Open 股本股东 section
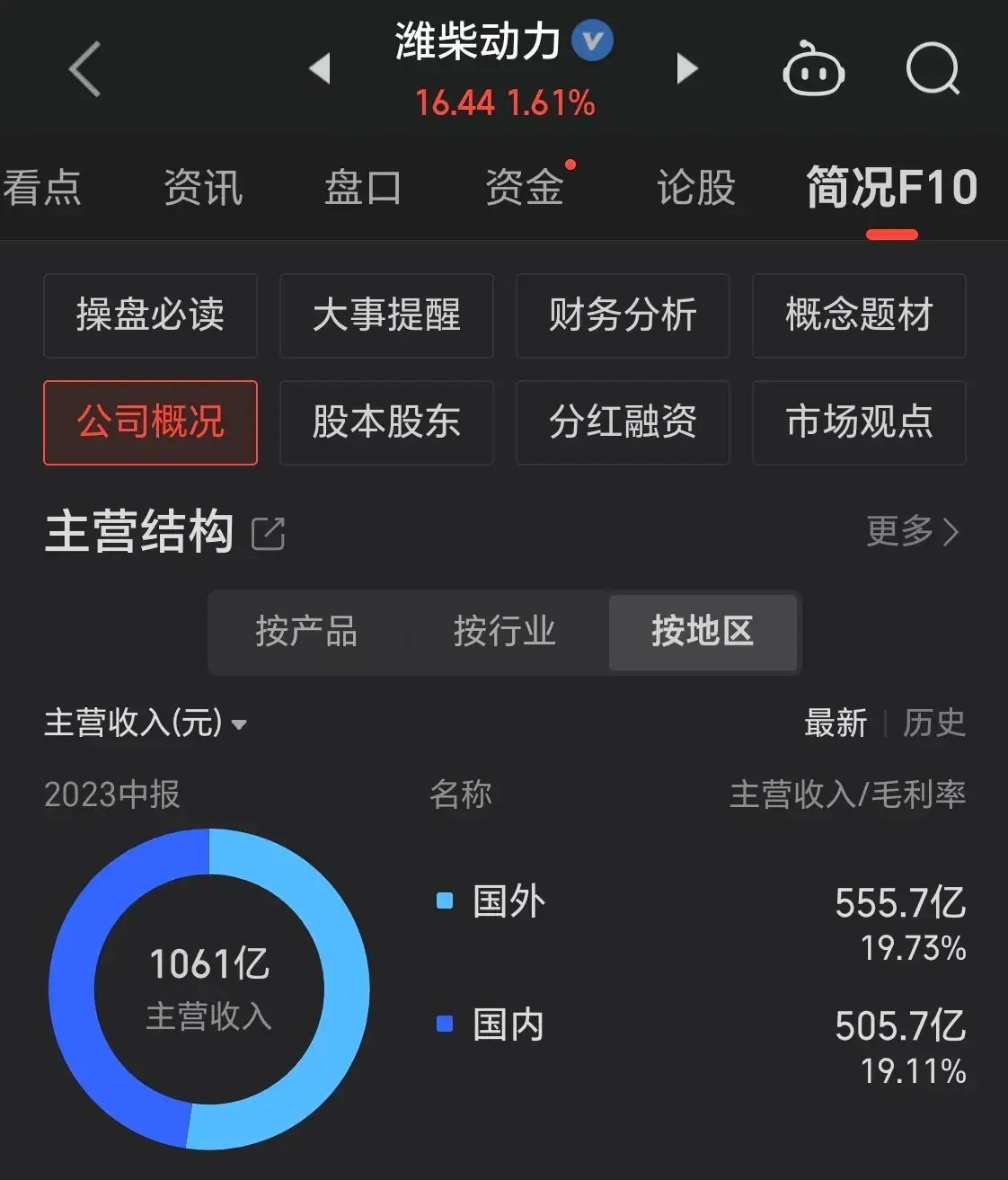This screenshot has height=1180, width=1008. [385, 422]
